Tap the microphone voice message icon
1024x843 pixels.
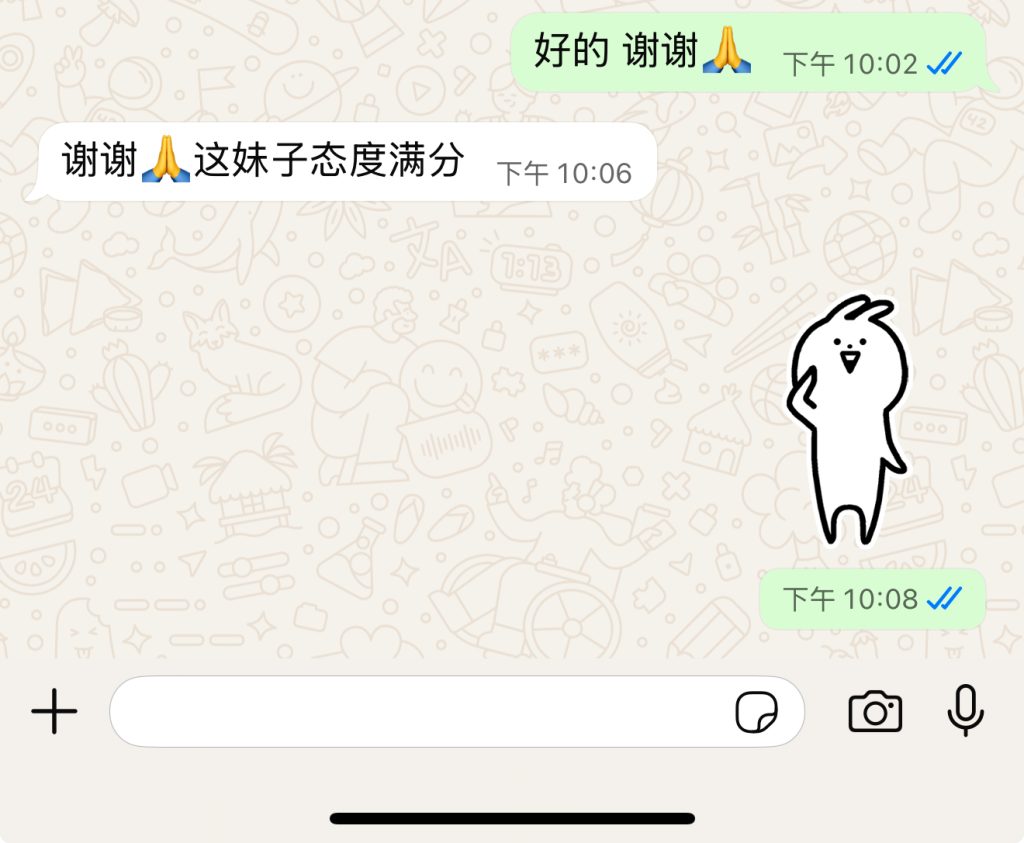click(965, 712)
